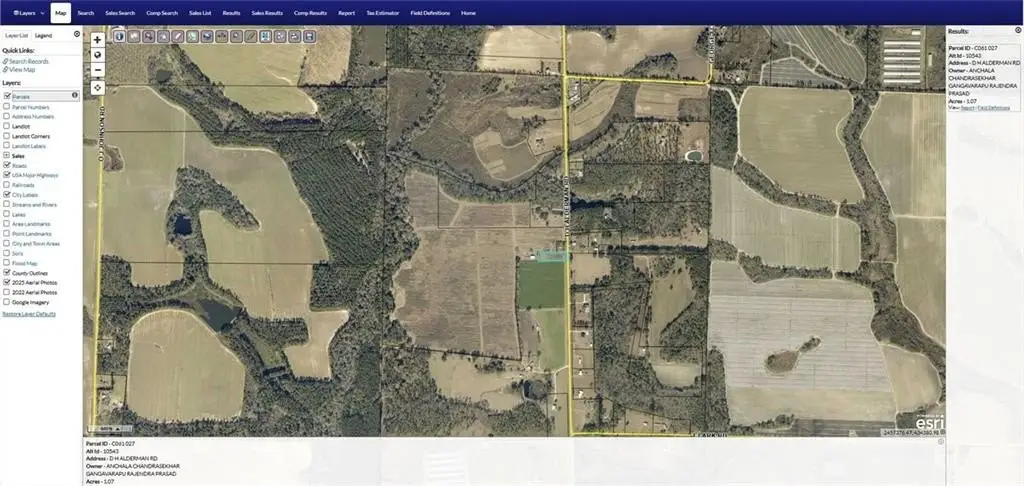1024x486 pixels.
Task: Zoom out of the map
Action: [97, 70]
